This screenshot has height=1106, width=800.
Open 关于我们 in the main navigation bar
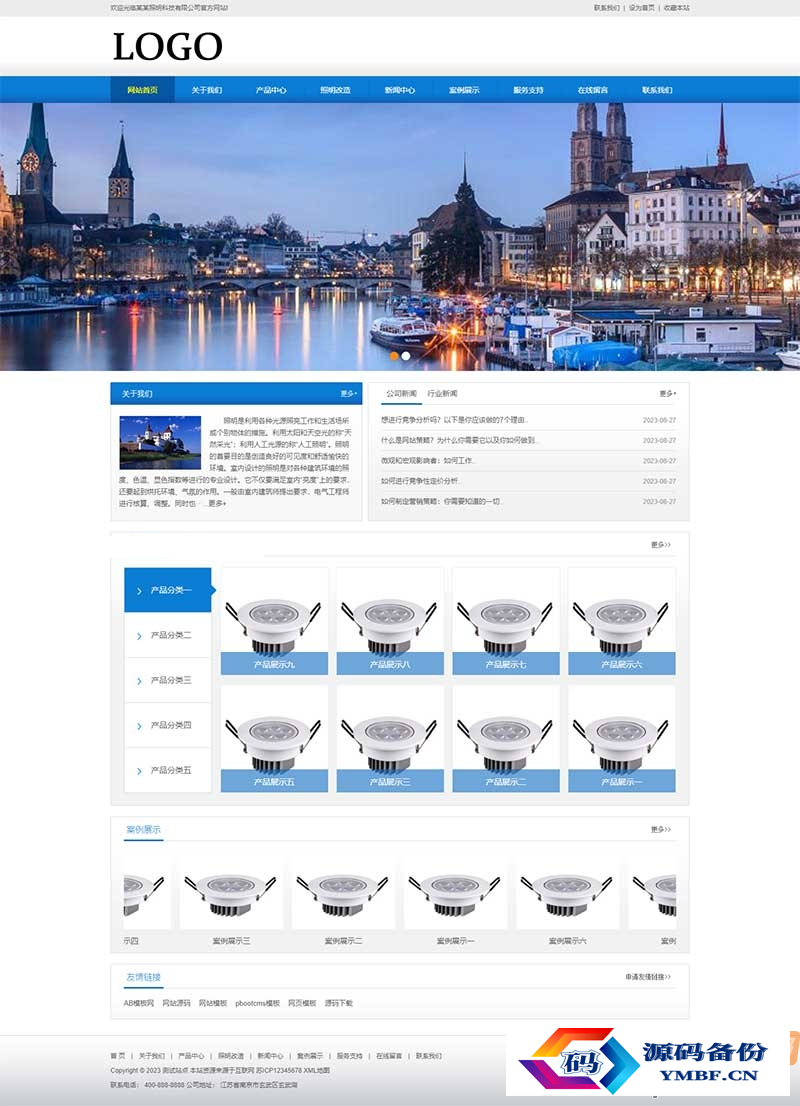tap(206, 90)
